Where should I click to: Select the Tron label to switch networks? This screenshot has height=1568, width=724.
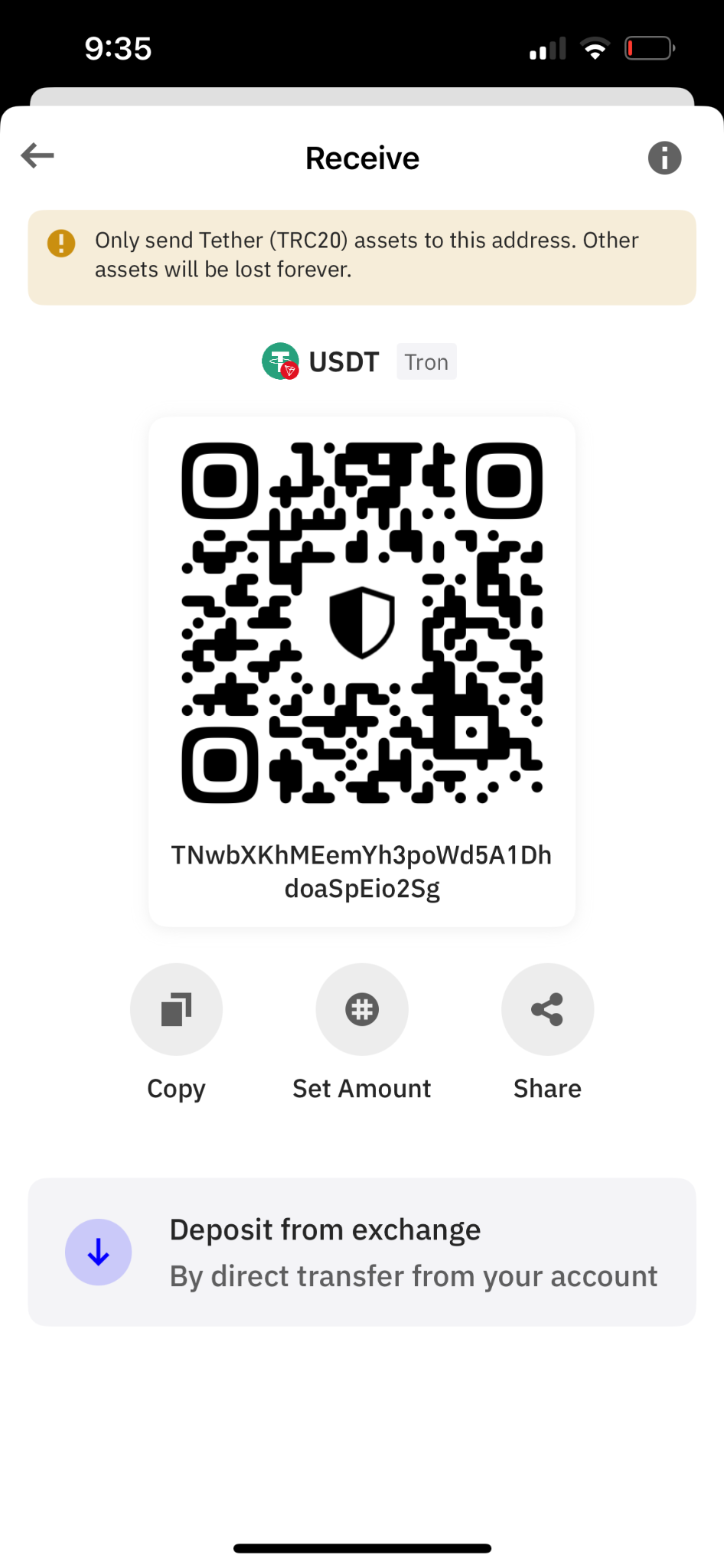pos(426,361)
